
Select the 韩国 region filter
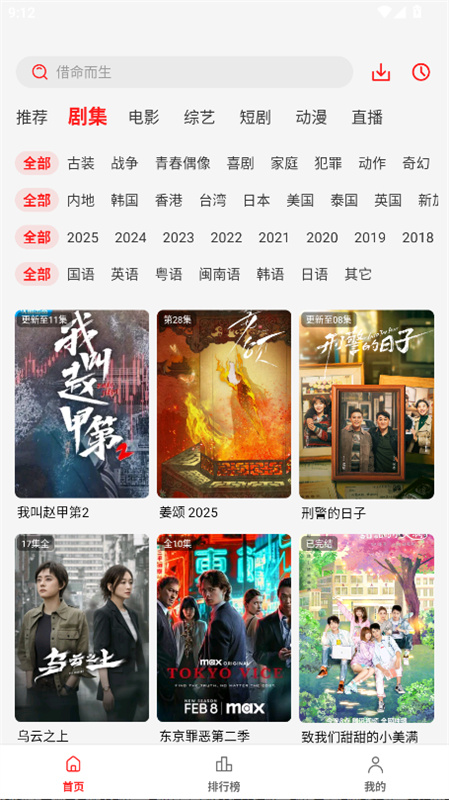[x=124, y=200]
